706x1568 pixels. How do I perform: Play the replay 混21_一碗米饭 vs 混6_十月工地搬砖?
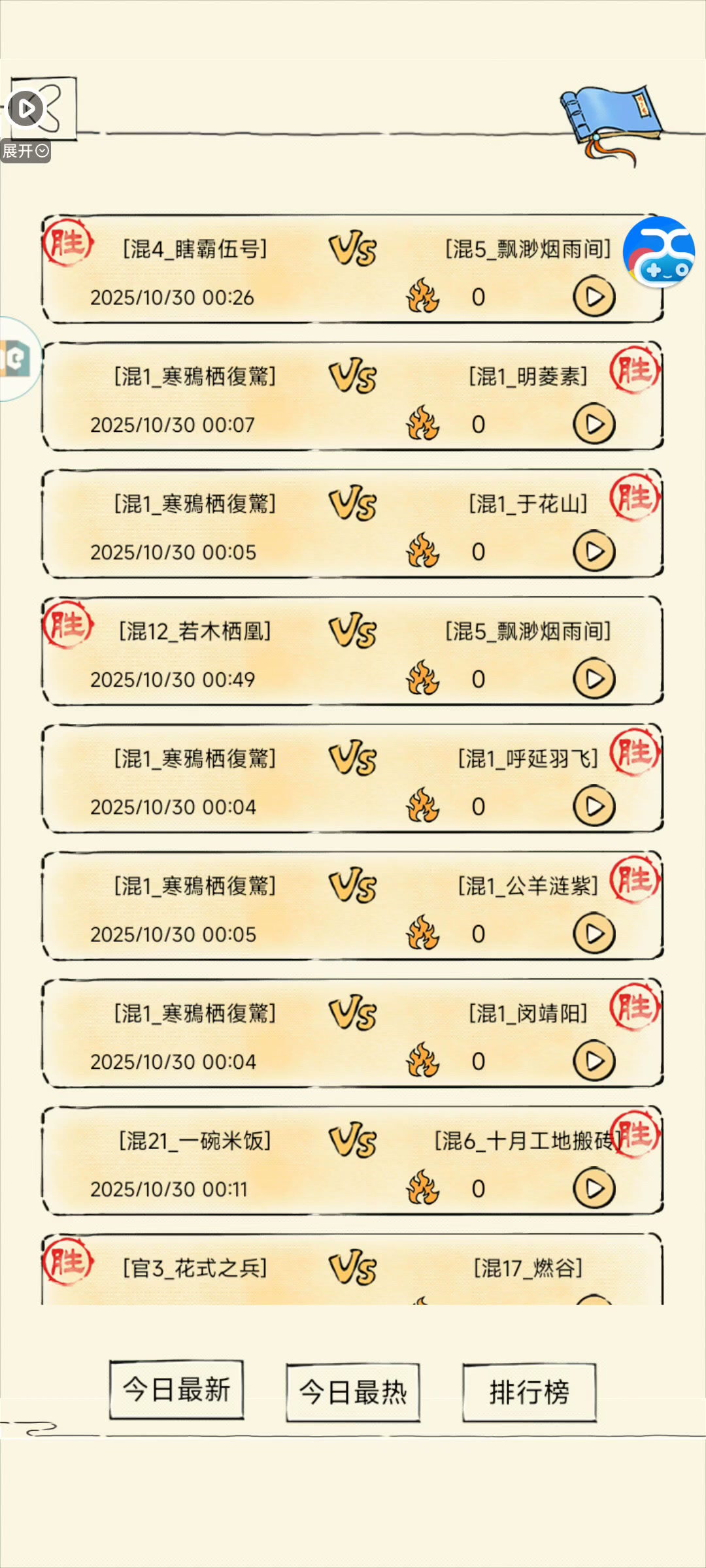(x=594, y=1189)
